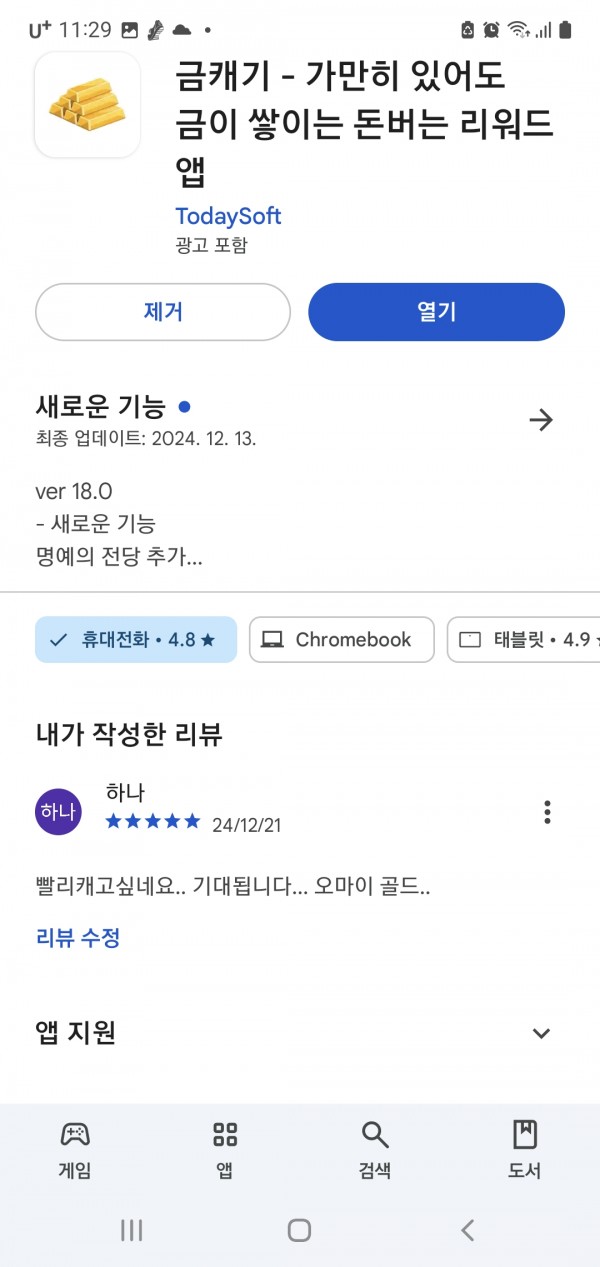
Task: Open the app with 열기 button
Action: pyautogui.click(x=436, y=312)
